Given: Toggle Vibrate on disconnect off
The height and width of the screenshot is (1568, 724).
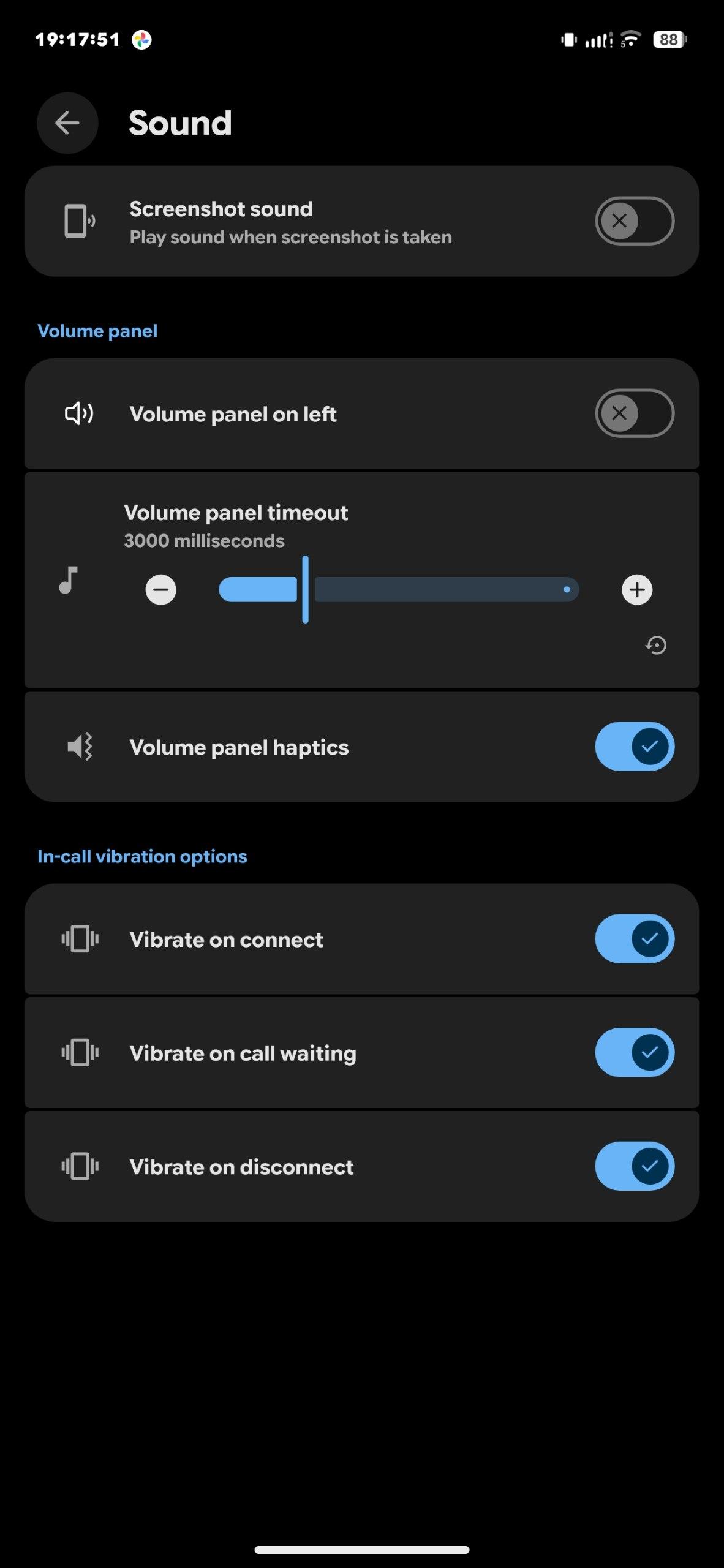Looking at the screenshot, I should coord(634,1166).
